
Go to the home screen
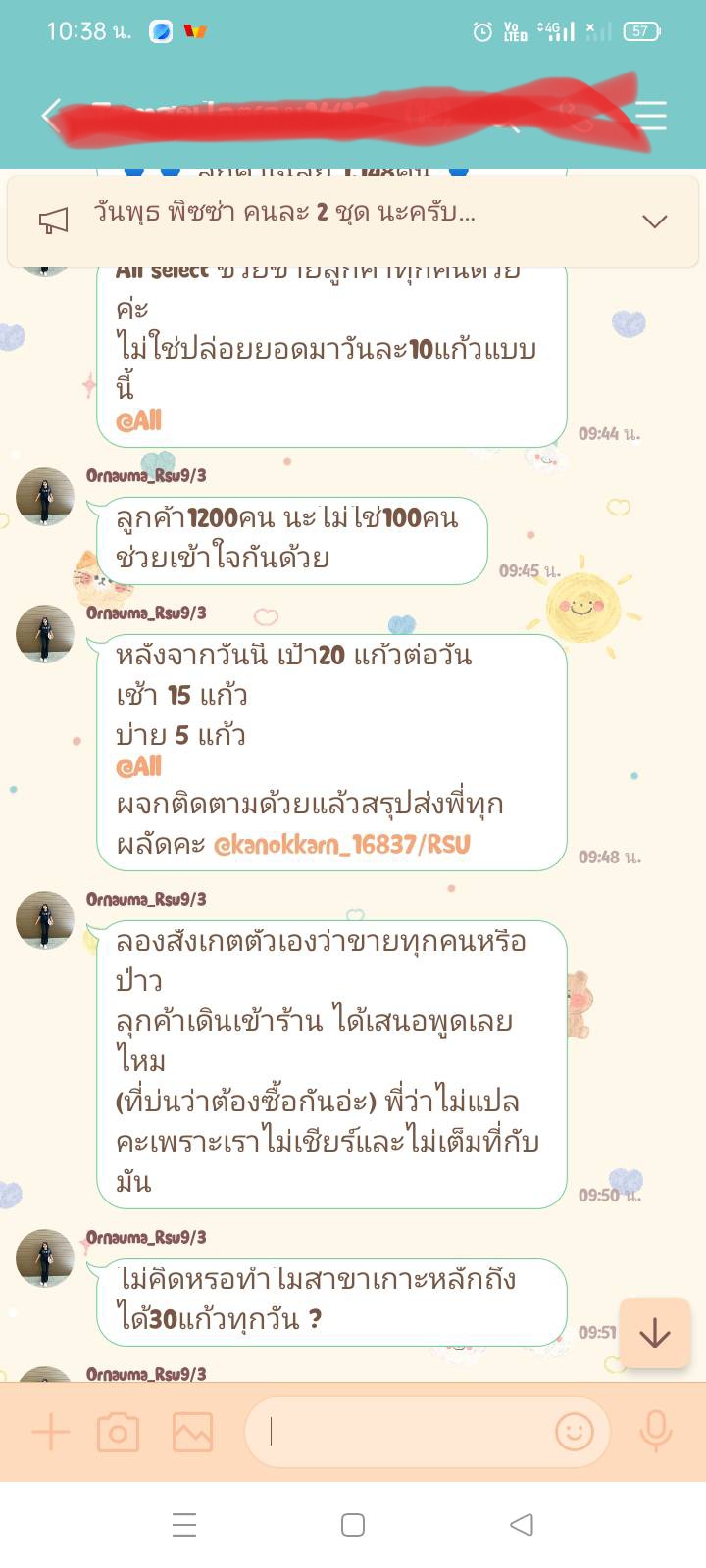[x=353, y=1525]
